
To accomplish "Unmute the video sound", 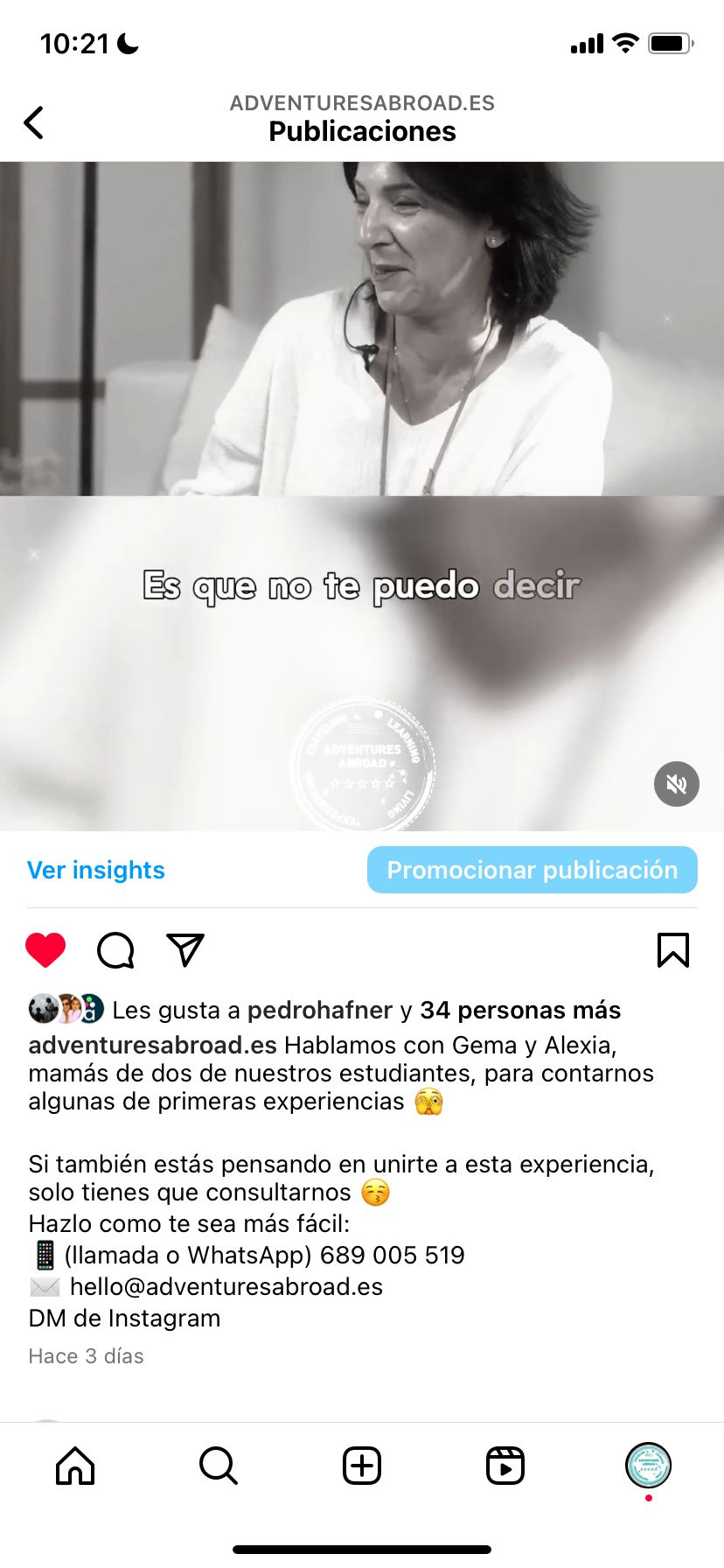I will coord(676,783).
